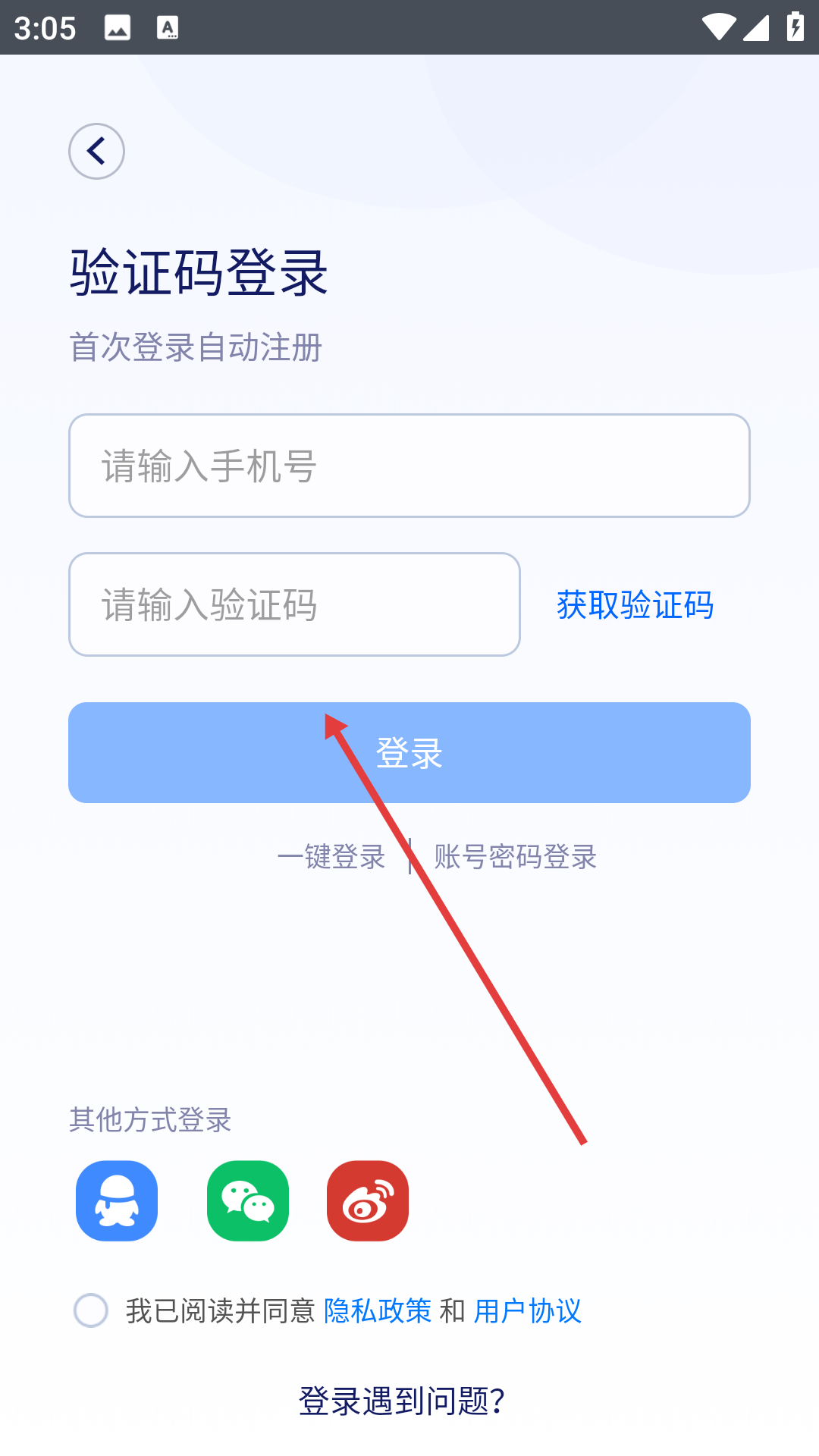Go back using the arrow icon

coord(96,152)
